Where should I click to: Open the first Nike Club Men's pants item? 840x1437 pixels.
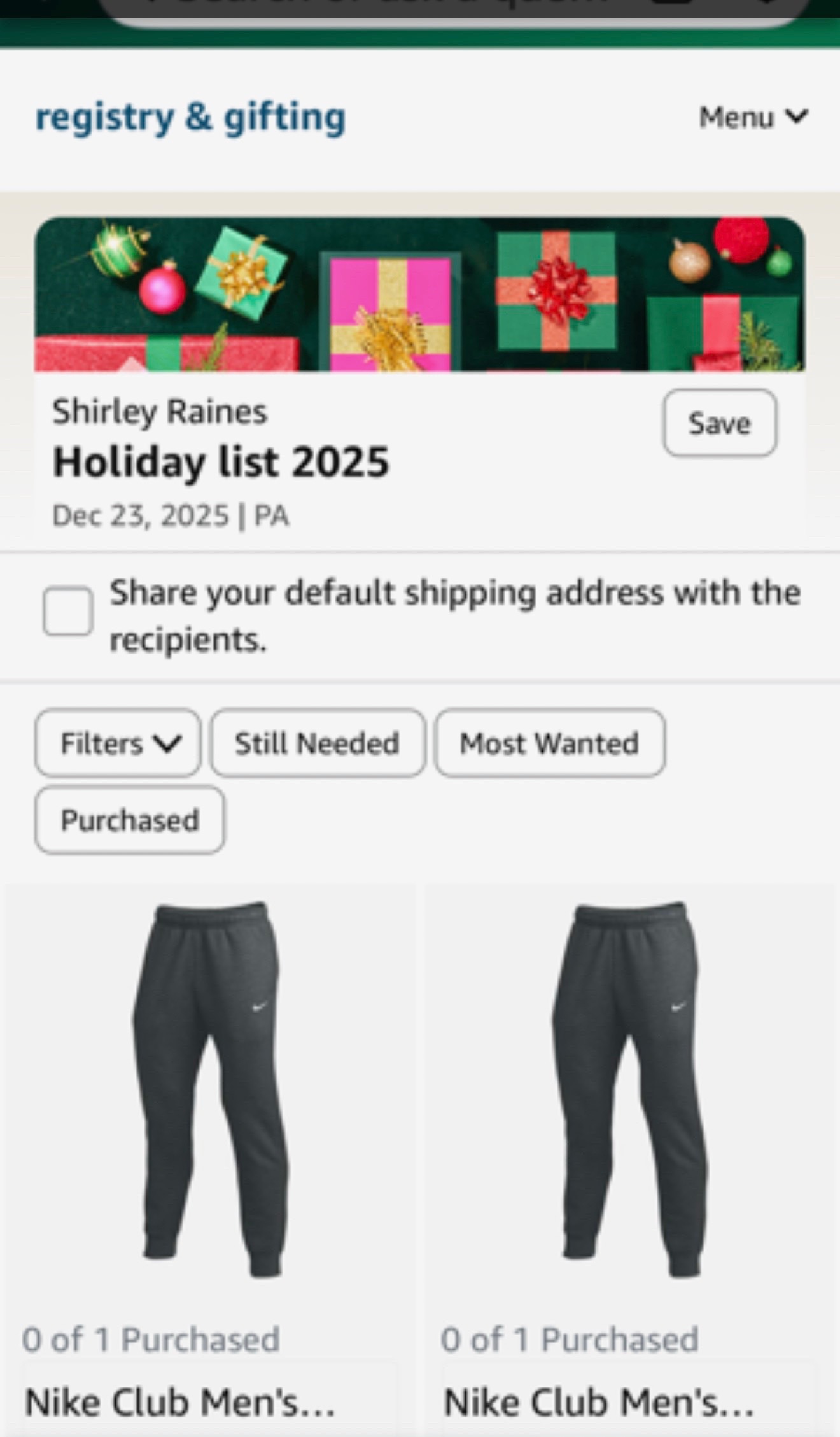(x=210, y=1088)
